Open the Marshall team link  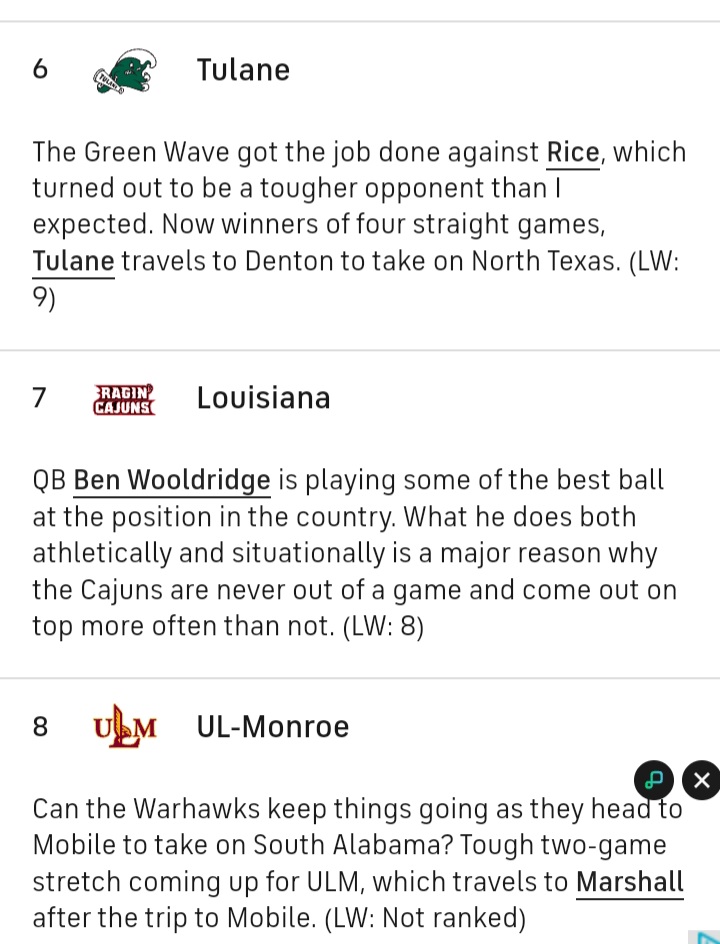[629, 883]
